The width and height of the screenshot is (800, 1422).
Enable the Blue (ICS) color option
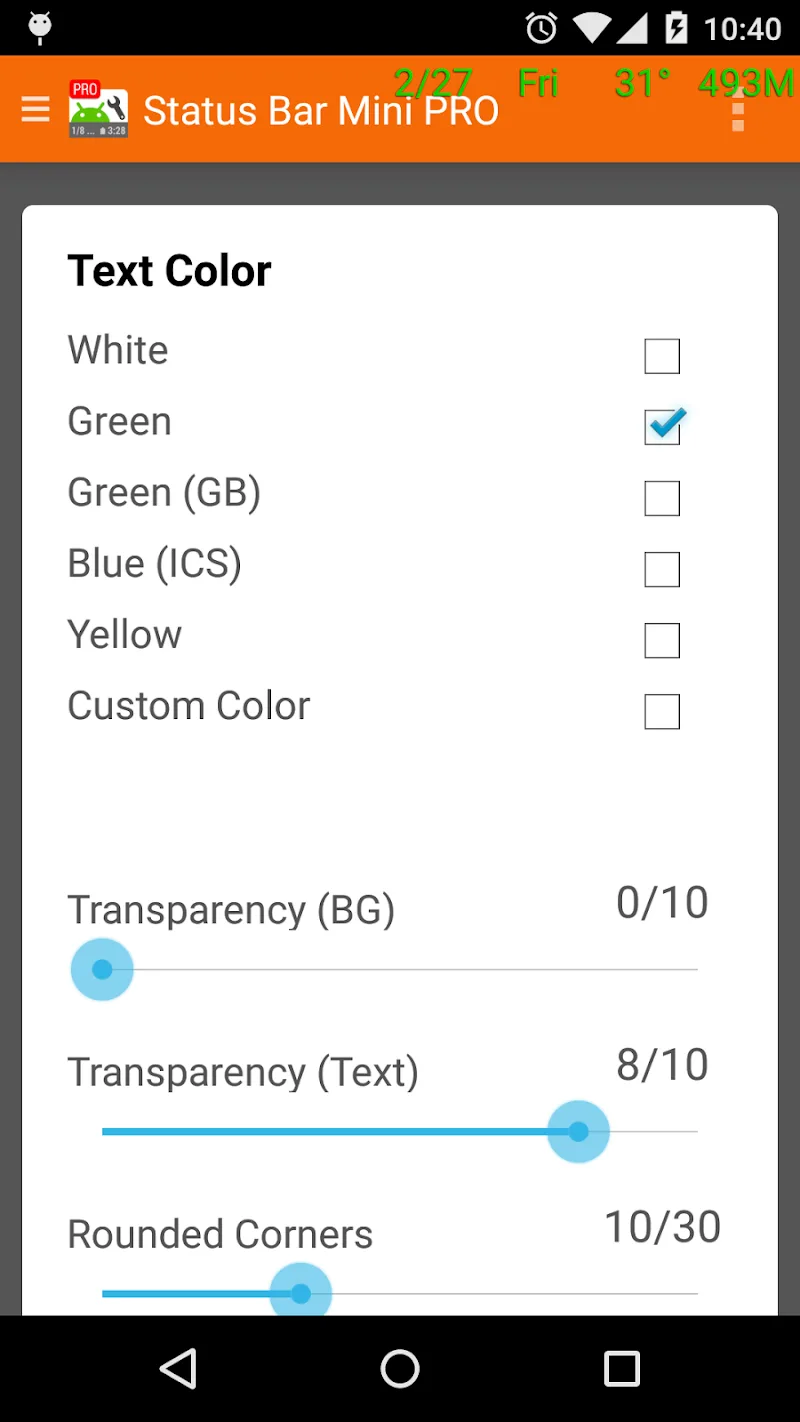click(x=661, y=569)
